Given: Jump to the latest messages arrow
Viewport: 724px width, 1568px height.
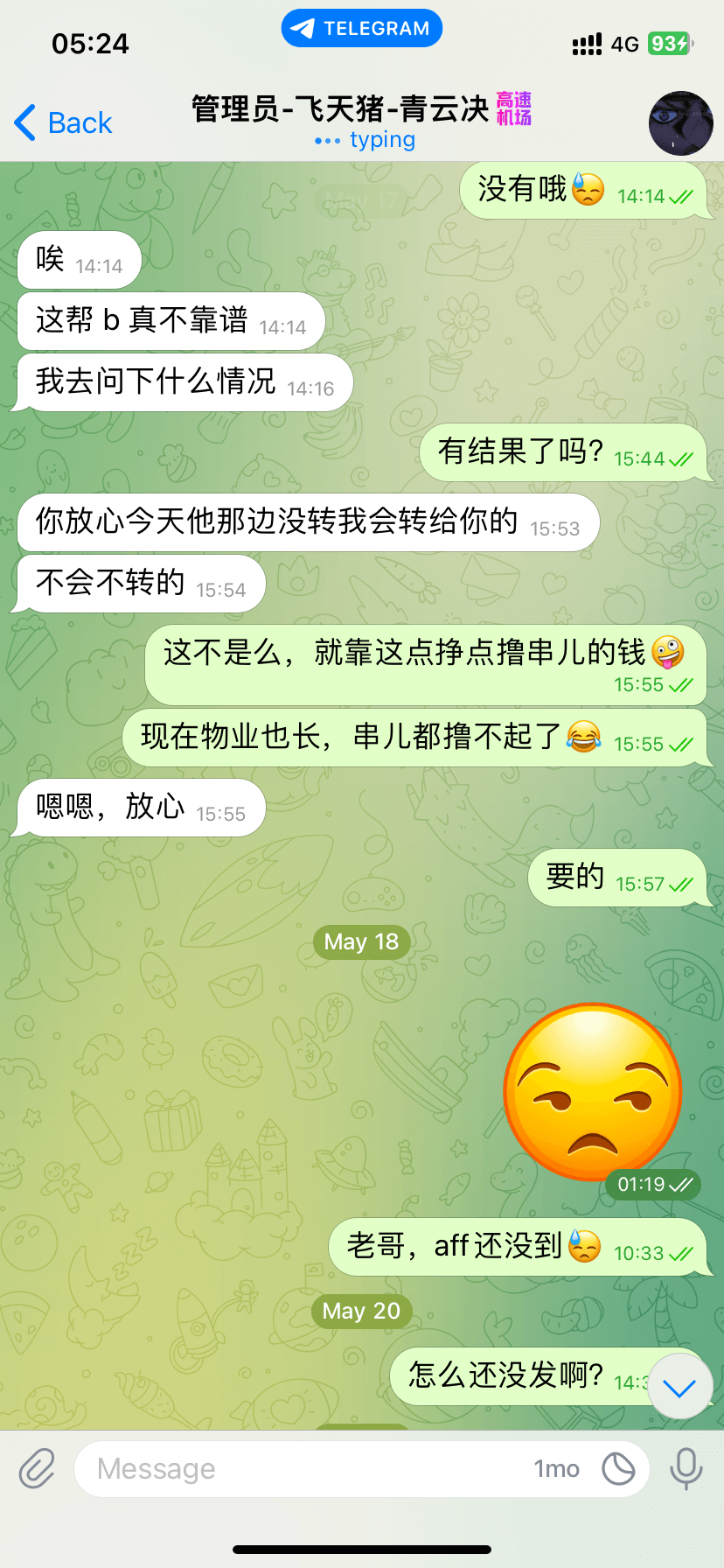Looking at the screenshot, I should [x=679, y=1387].
